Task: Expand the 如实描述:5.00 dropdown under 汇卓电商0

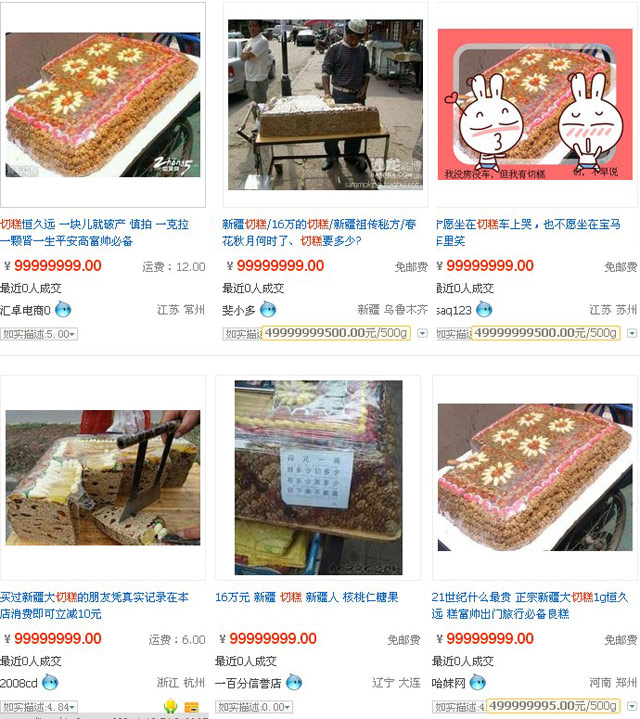Action: click(72, 334)
